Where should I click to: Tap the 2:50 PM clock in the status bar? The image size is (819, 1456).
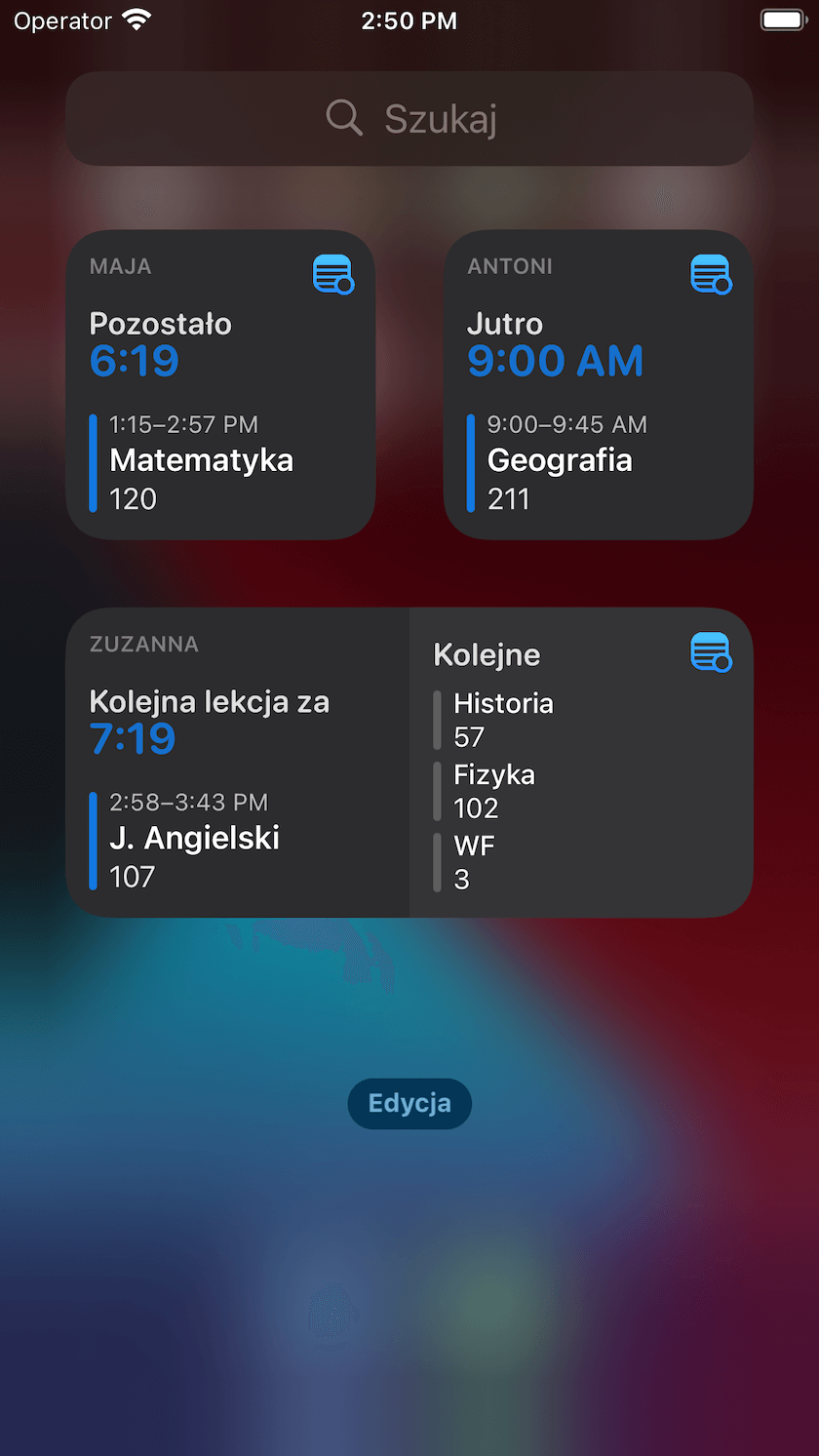point(409,20)
